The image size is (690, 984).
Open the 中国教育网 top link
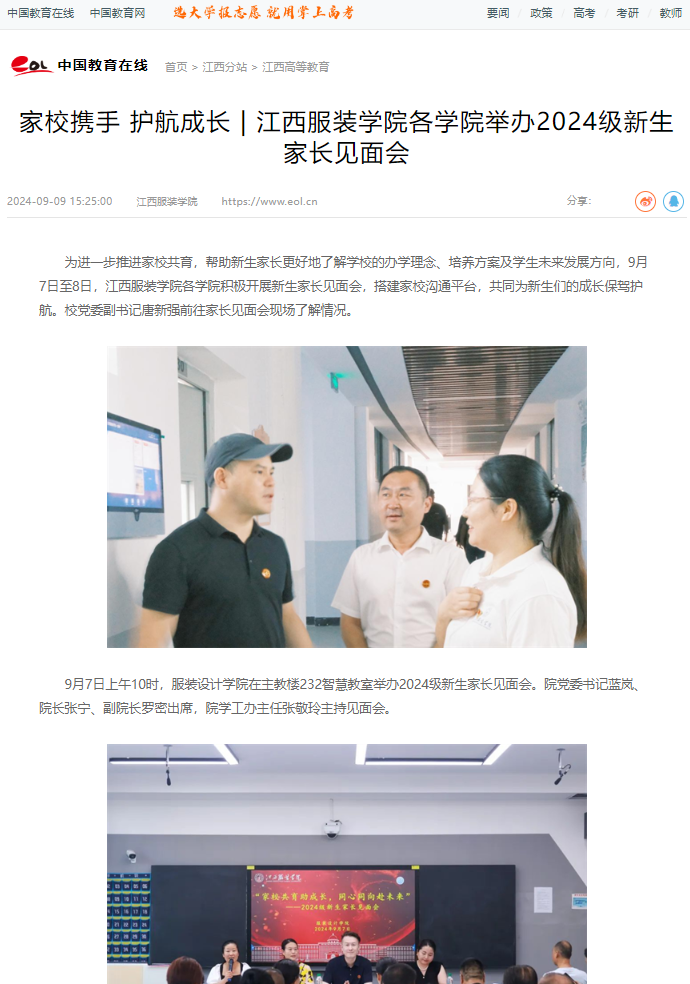pos(117,13)
